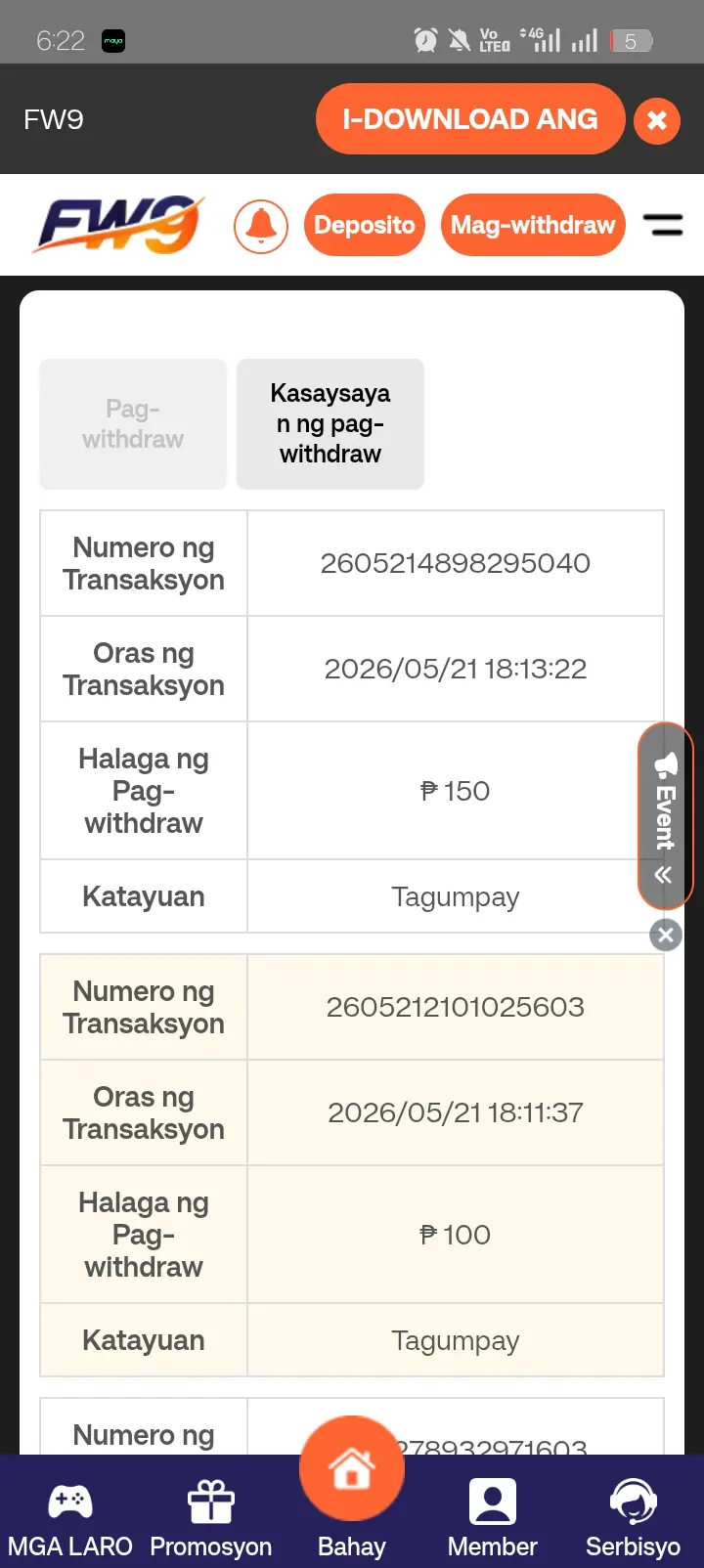Open Serbisyo customer support
The image size is (704, 1568).
[x=634, y=1518]
